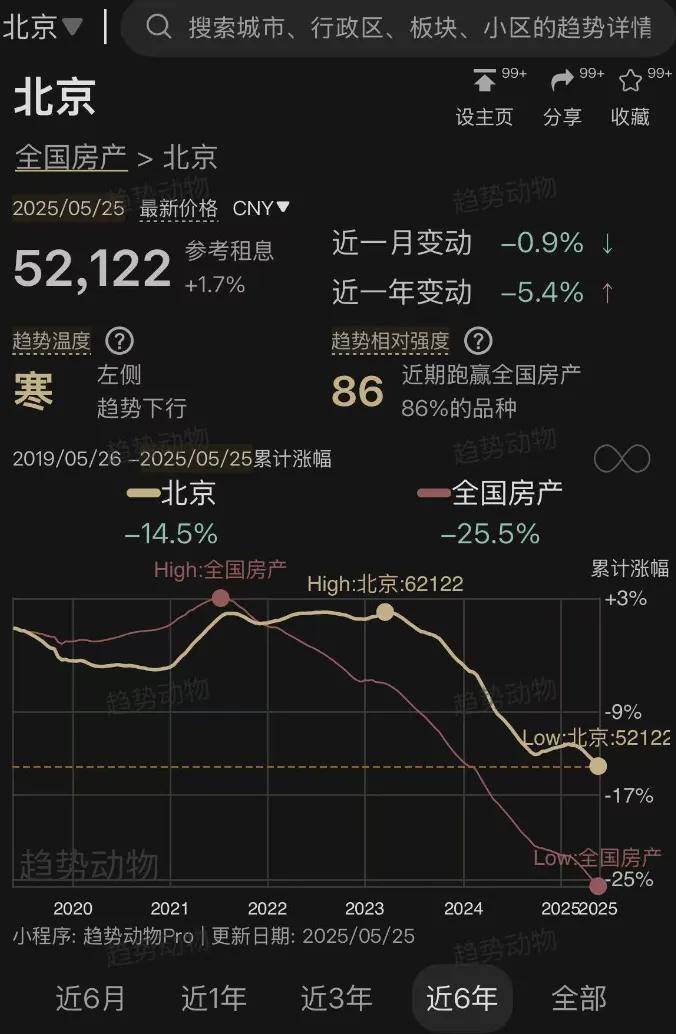This screenshot has height=1034, width=676.
Task: Show the 全部 time range
Action: [579, 997]
